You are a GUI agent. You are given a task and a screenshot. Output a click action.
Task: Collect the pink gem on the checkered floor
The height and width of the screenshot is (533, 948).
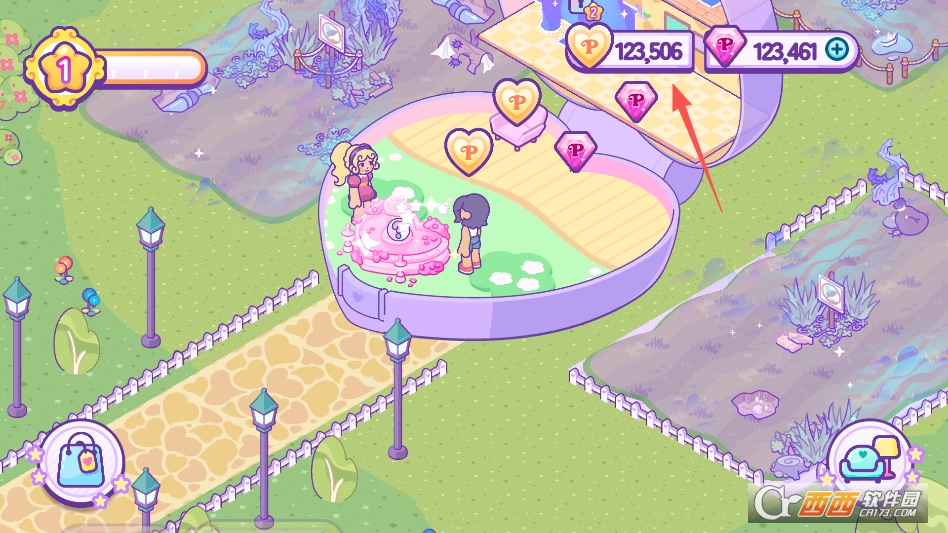point(635,100)
